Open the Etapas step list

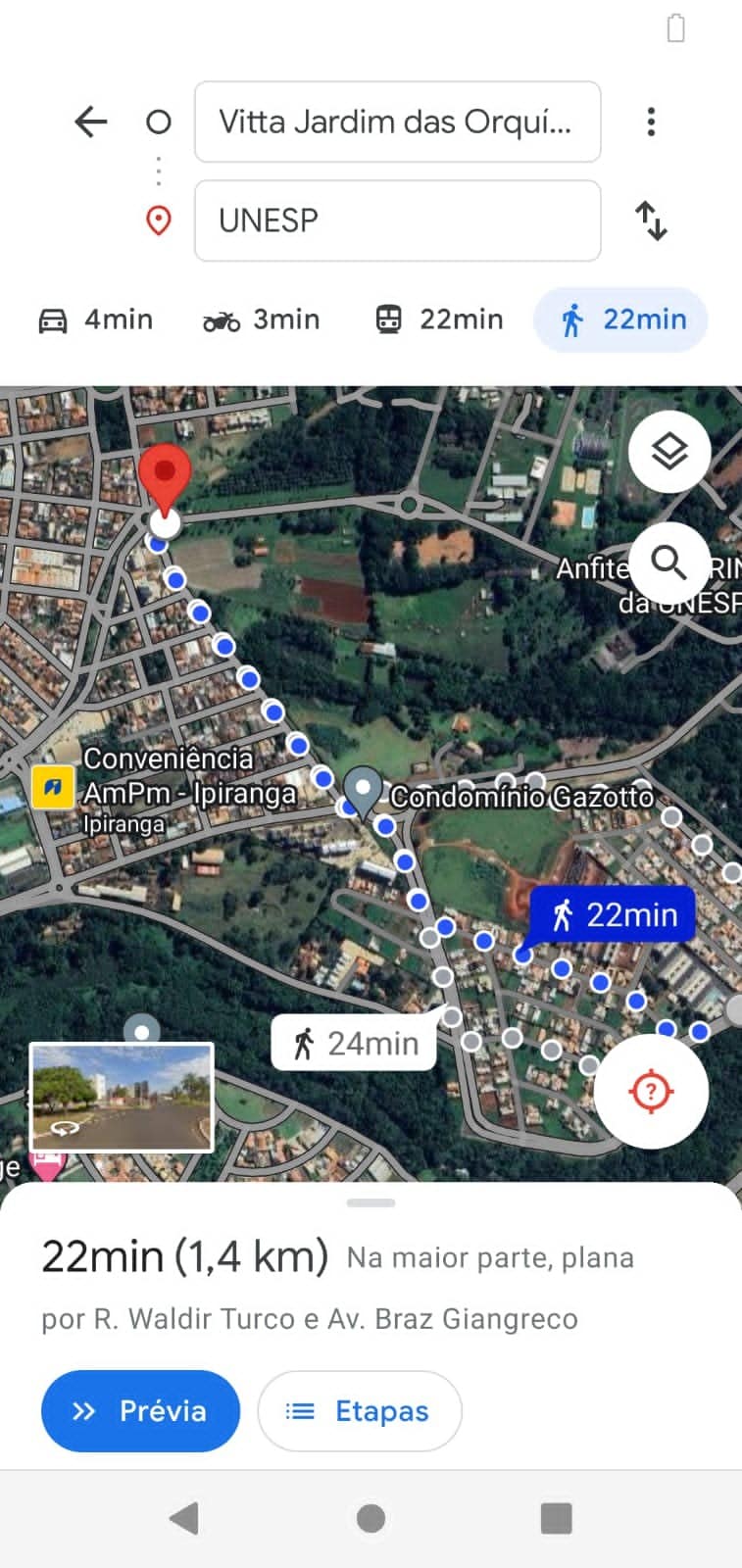pos(359,1410)
